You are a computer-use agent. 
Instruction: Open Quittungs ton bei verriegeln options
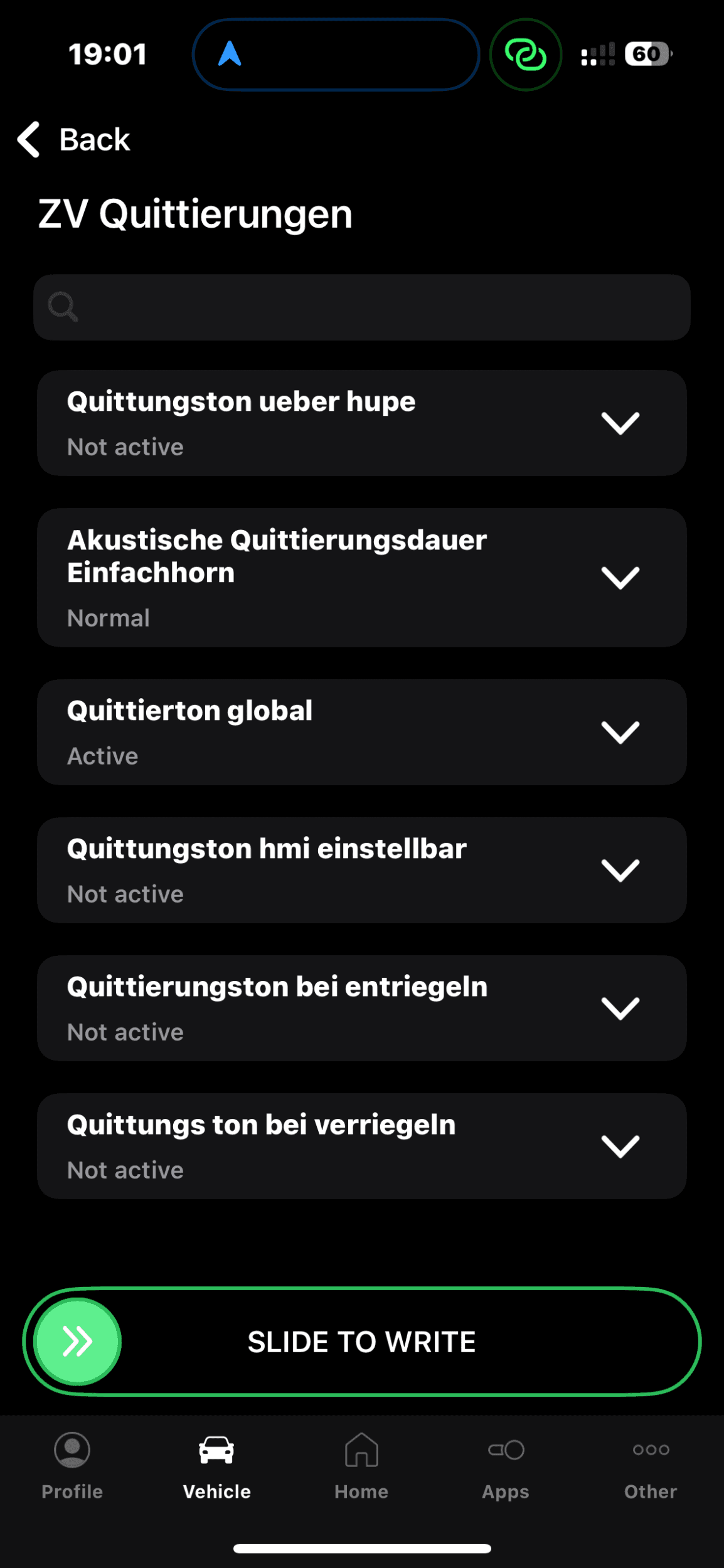(x=362, y=1147)
